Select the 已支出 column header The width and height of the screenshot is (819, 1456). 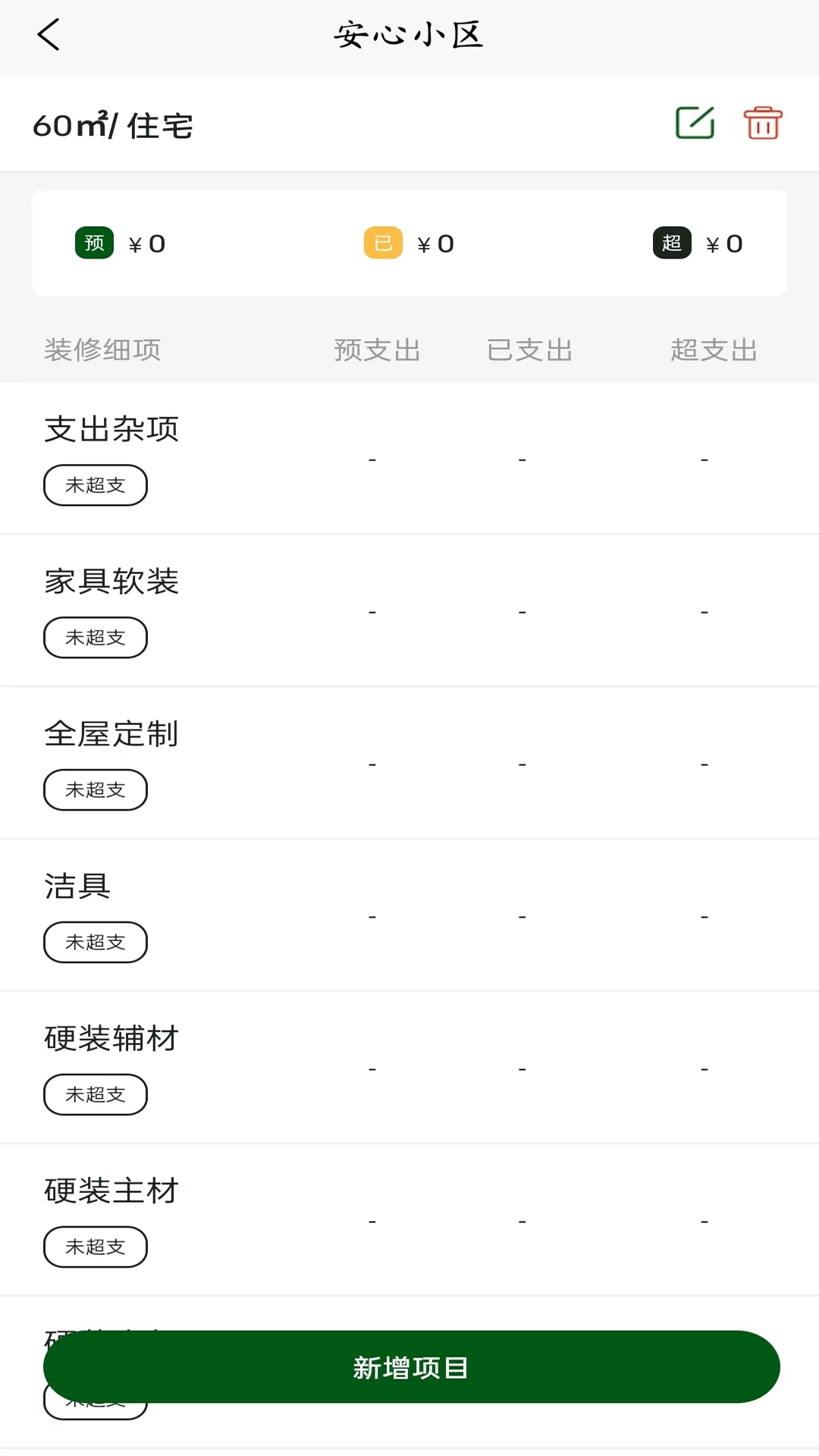pyautogui.click(x=529, y=350)
